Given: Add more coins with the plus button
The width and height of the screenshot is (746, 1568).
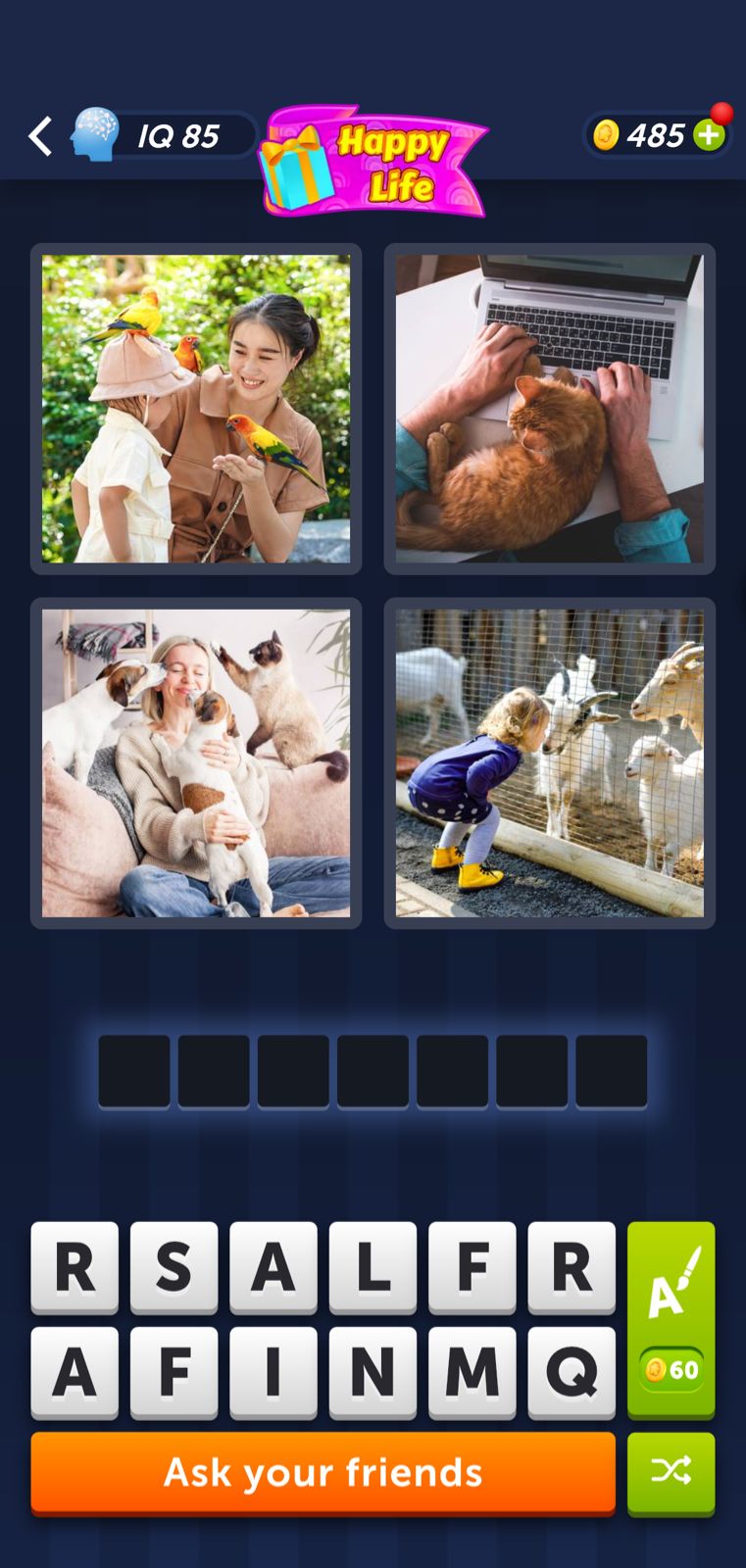Looking at the screenshot, I should click(x=709, y=135).
